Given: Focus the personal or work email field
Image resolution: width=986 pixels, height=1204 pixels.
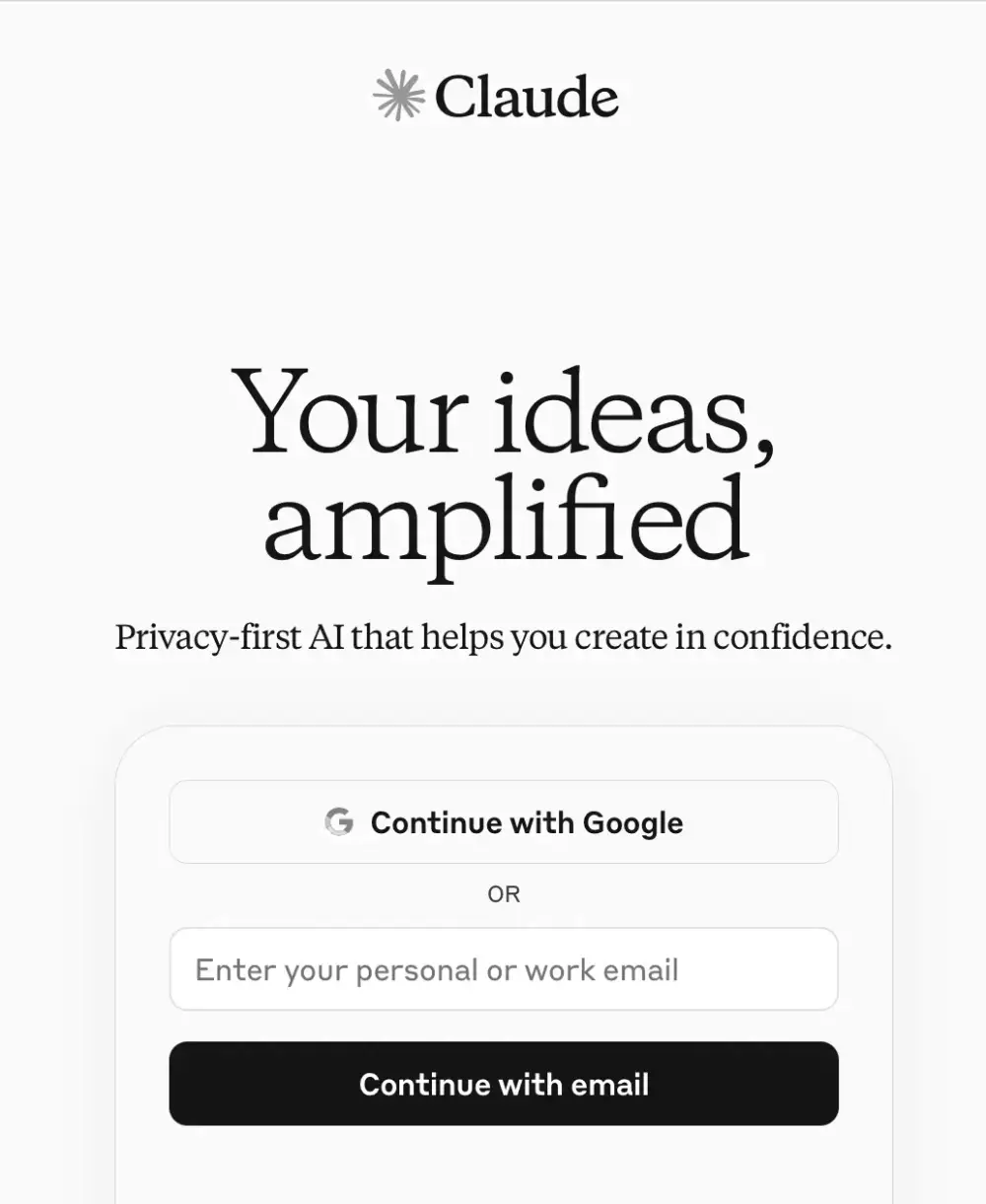Looking at the screenshot, I should (504, 969).
